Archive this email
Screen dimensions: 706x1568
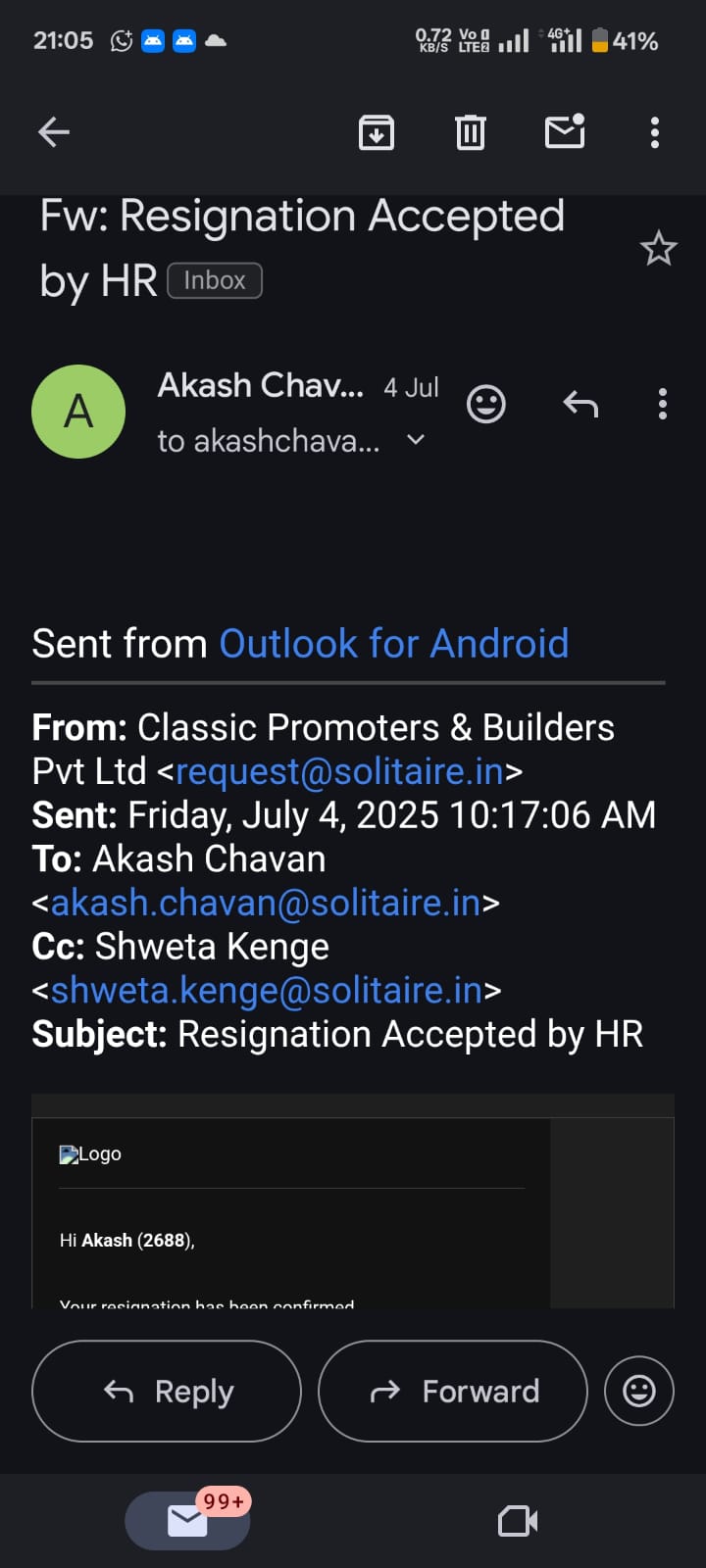(x=377, y=132)
